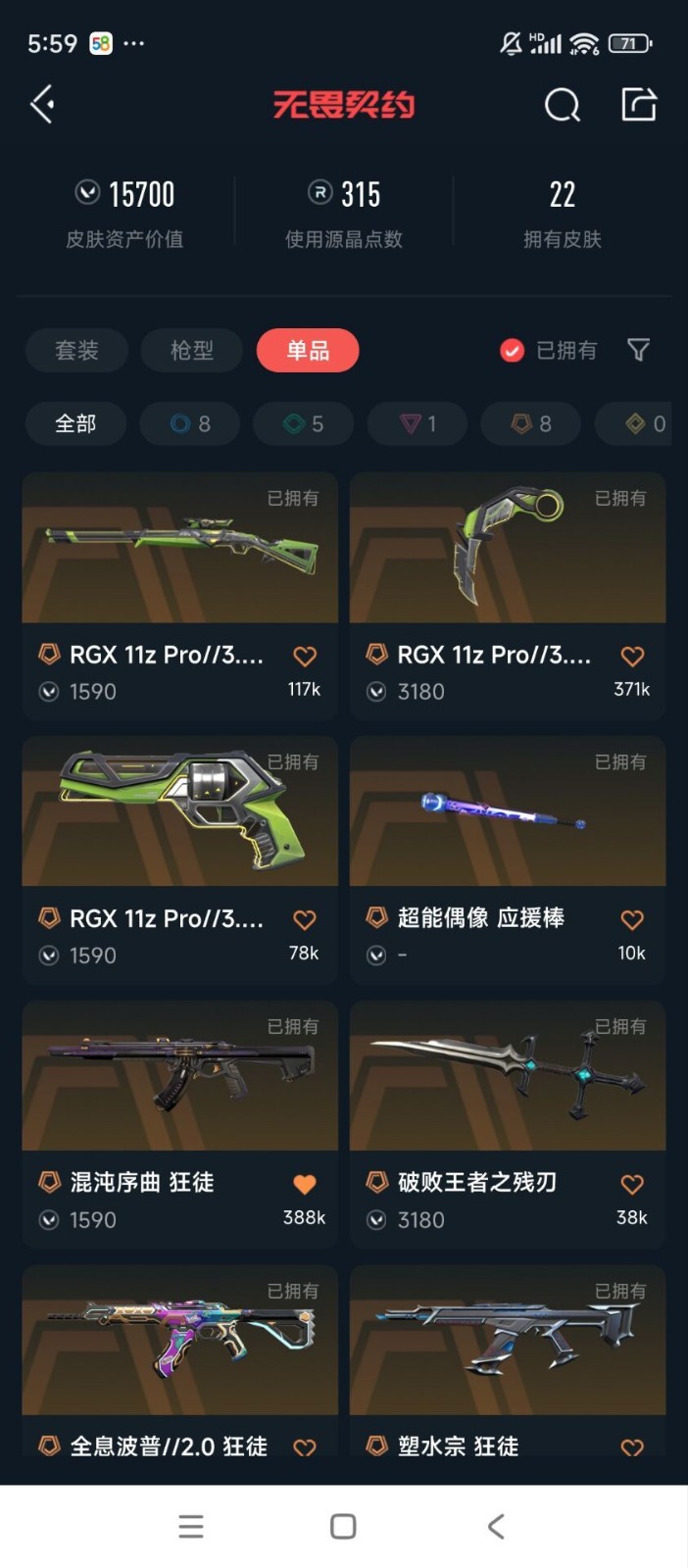
Task: Open the search icon in header
Action: [562, 104]
